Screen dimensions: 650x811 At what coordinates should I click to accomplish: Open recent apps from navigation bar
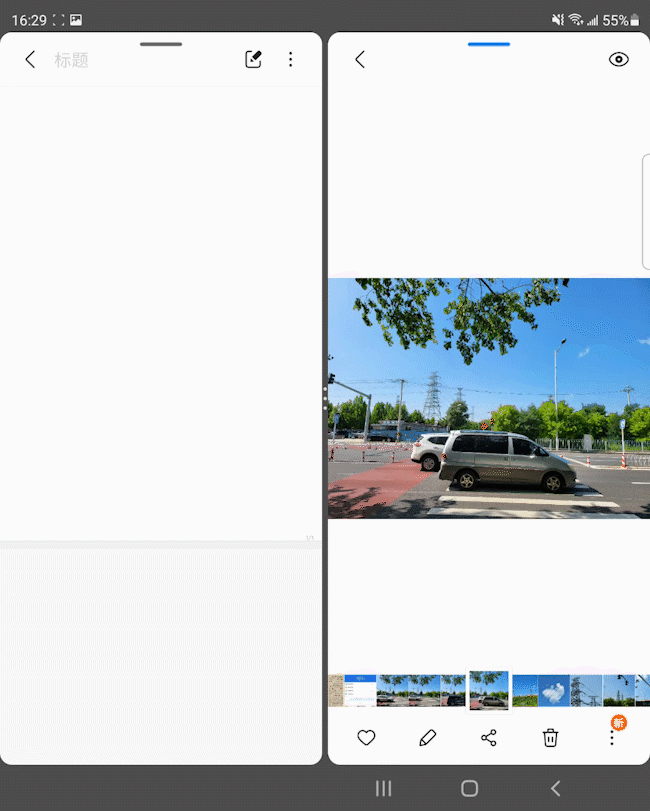pyautogui.click(x=383, y=789)
